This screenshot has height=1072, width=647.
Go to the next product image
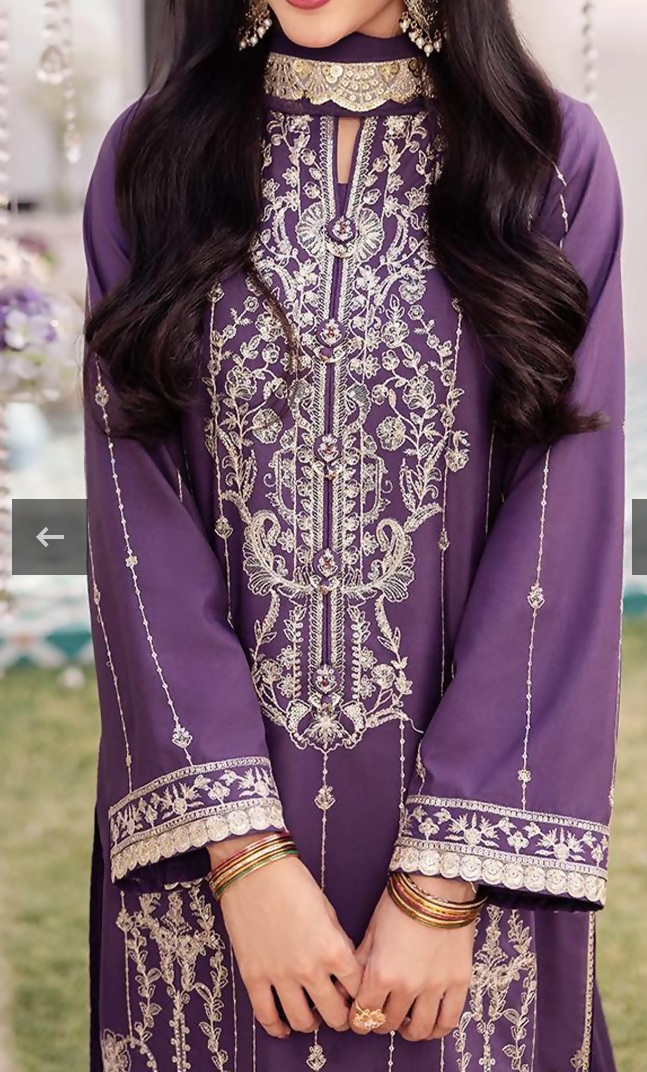pyautogui.click(x=640, y=537)
